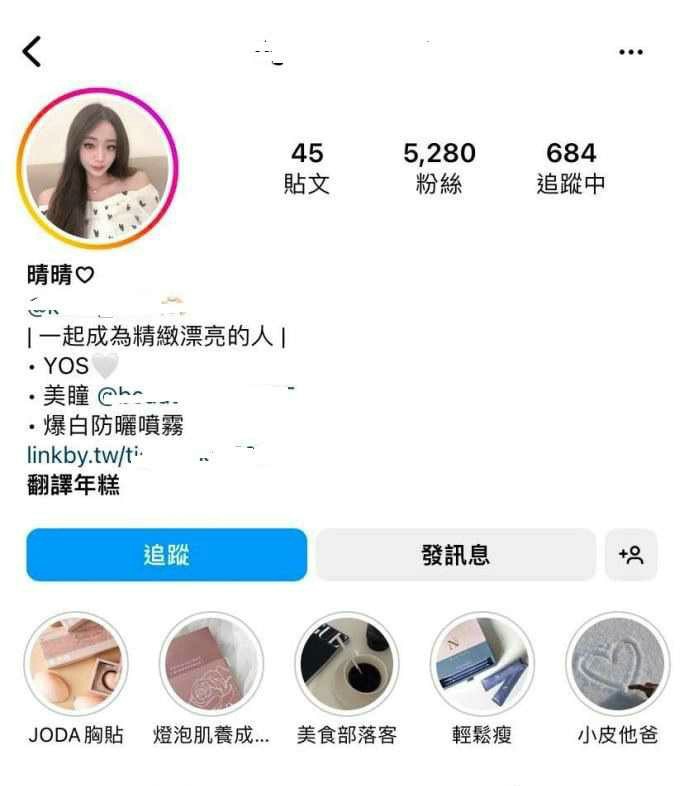Open the three-dot overflow menu
Image resolution: width=684 pixels, height=786 pixels.
631,52
